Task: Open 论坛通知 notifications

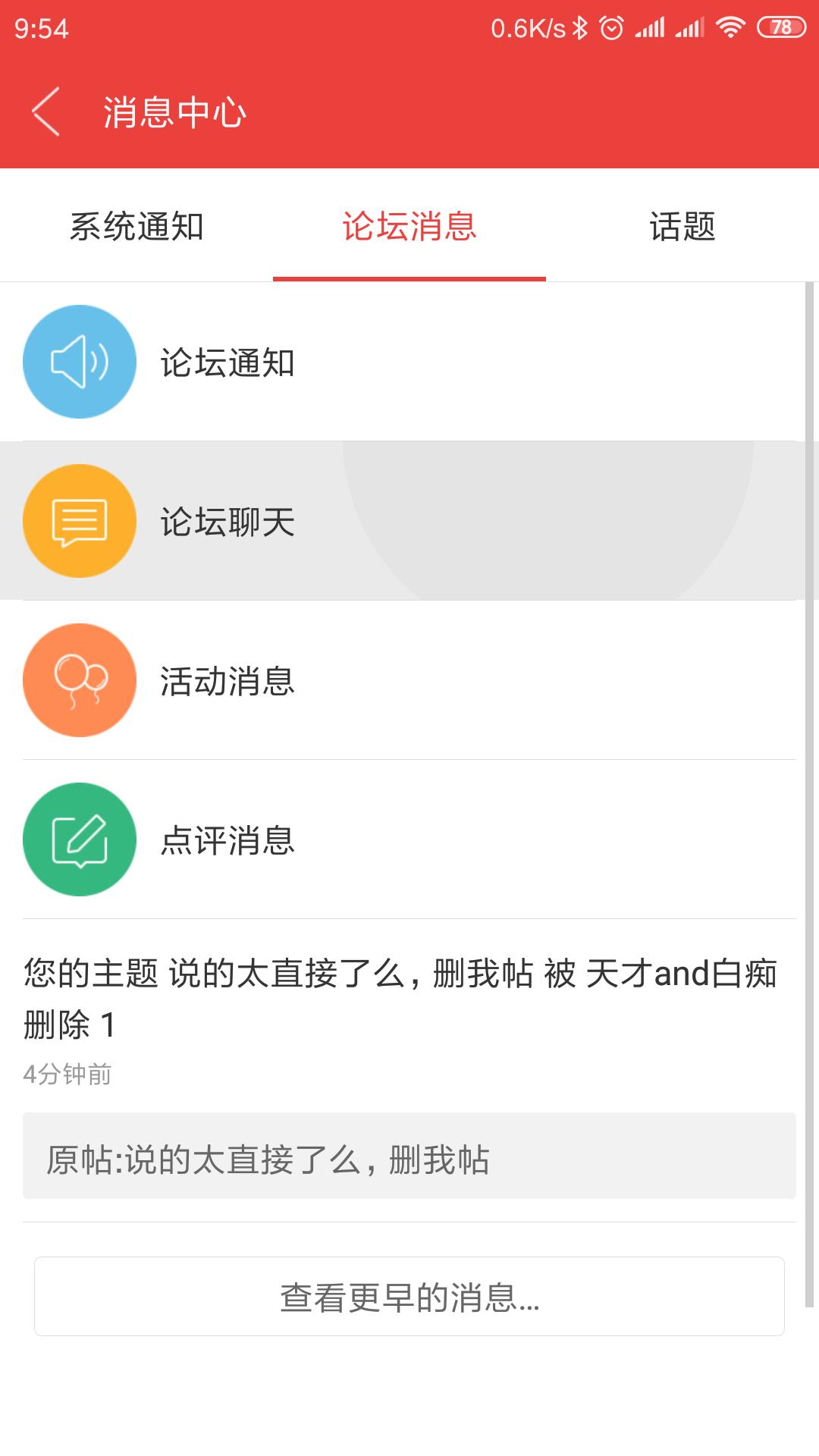Action: point(409,362)
